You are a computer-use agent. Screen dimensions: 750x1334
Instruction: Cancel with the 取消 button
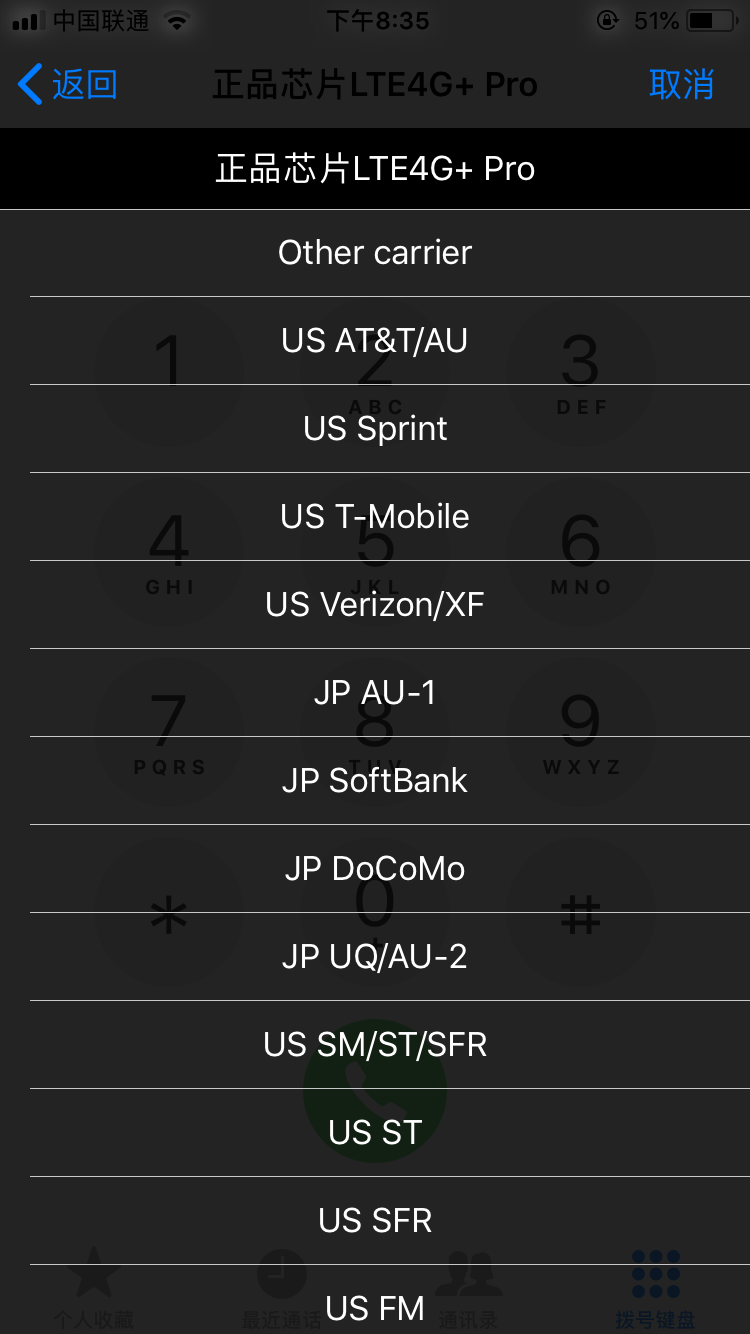pyautogui.click(x=681, y=85)
